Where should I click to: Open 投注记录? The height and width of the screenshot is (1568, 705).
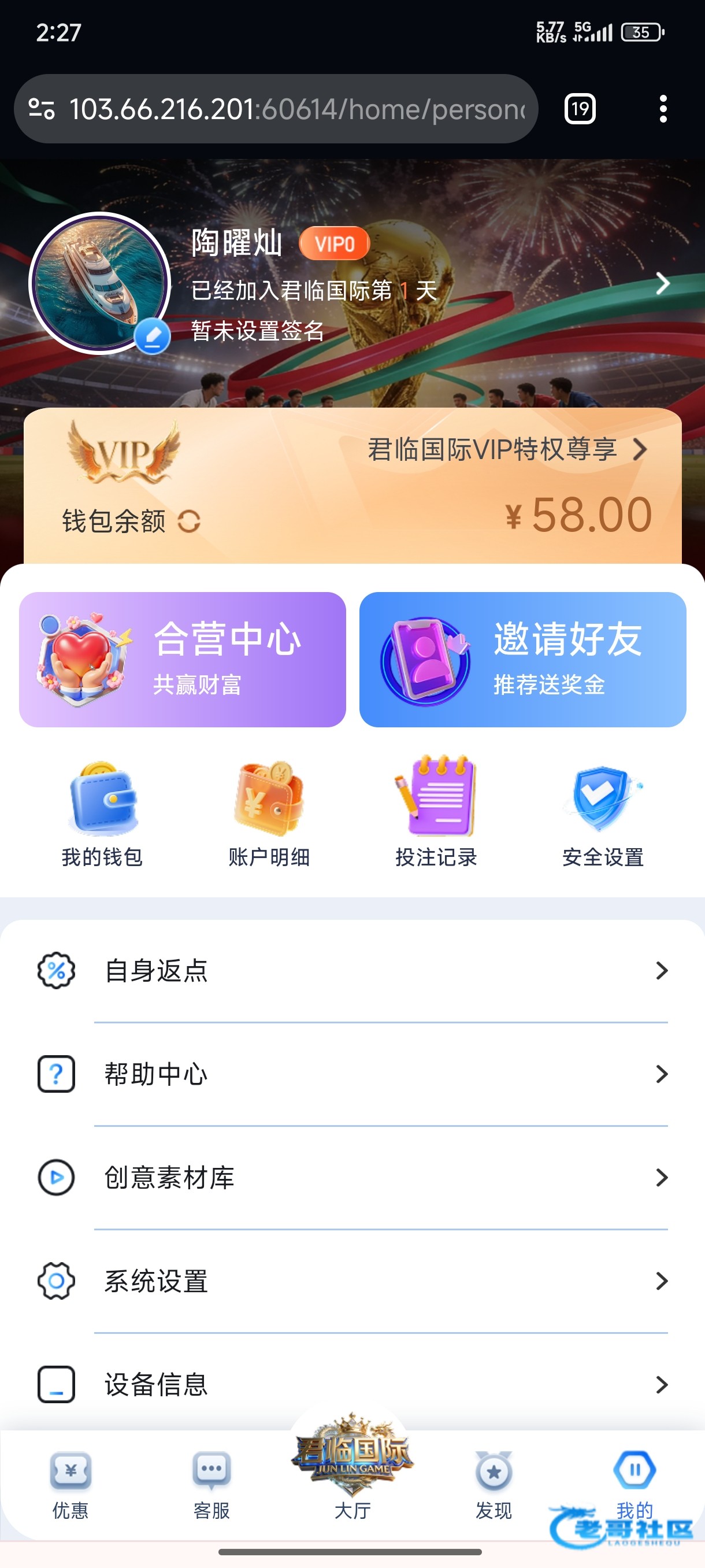coord(436,813)
